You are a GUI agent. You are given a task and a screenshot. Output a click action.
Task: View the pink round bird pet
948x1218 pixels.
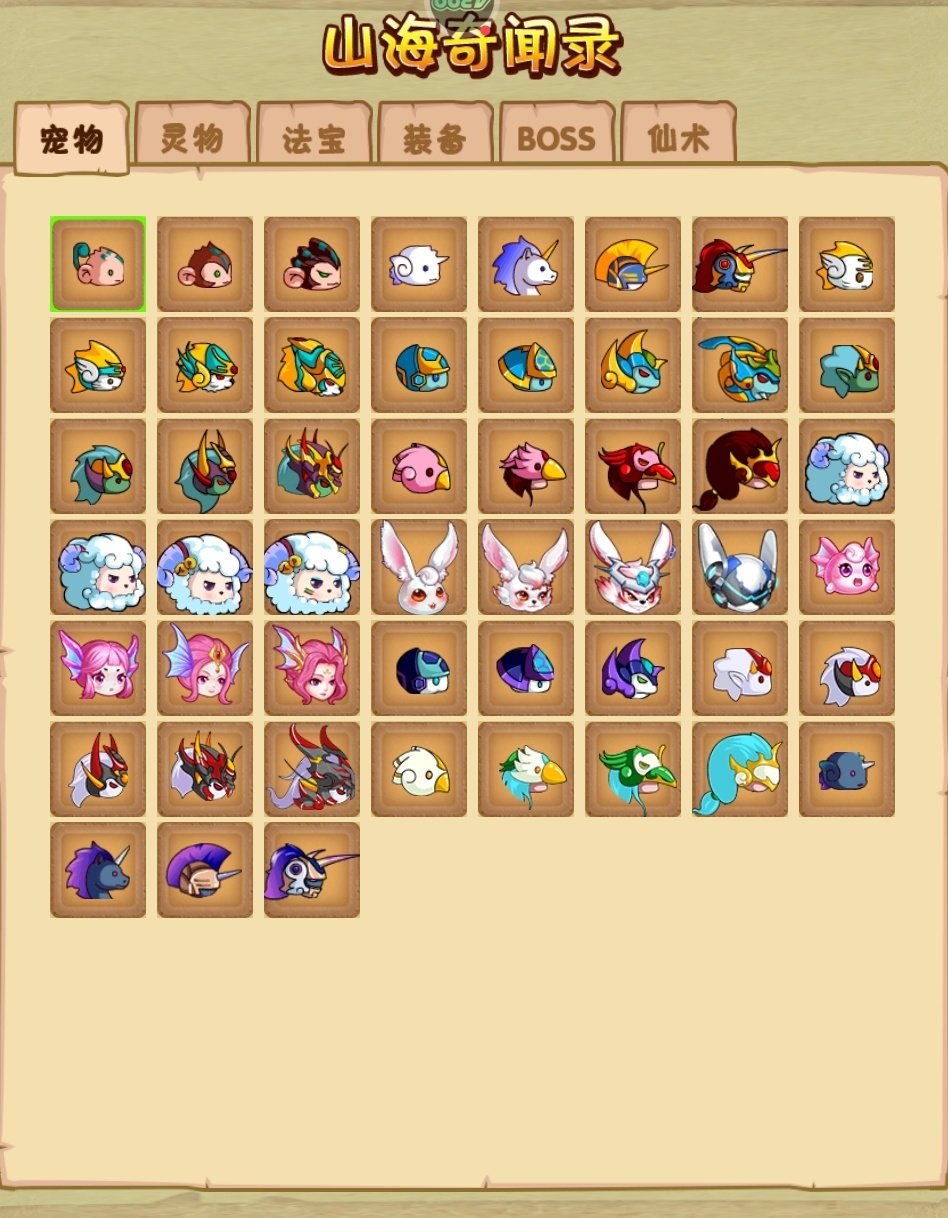pyautogui.click(x=419, y=466)
